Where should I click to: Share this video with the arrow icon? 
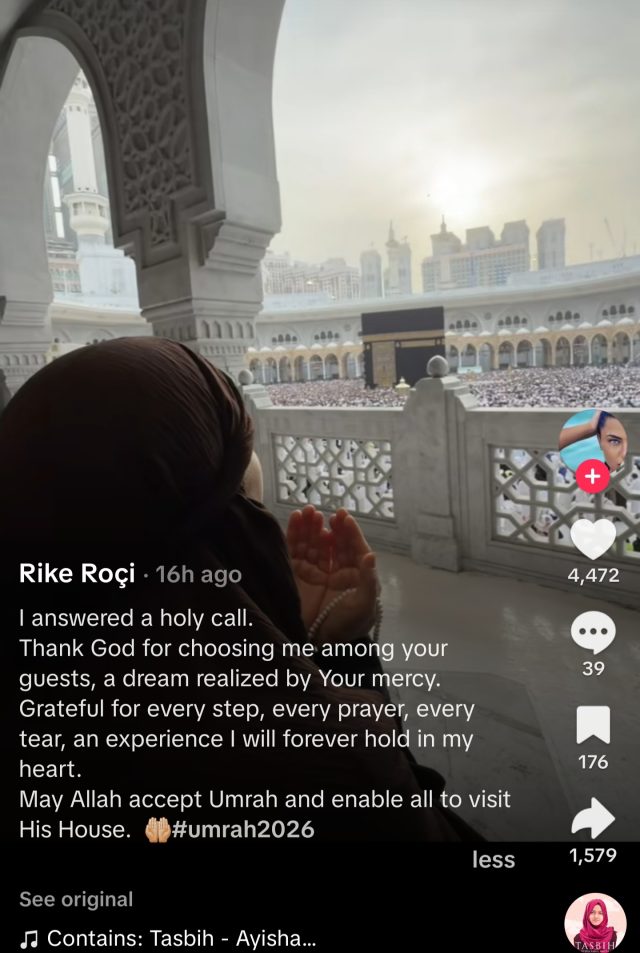coord(593,819)
